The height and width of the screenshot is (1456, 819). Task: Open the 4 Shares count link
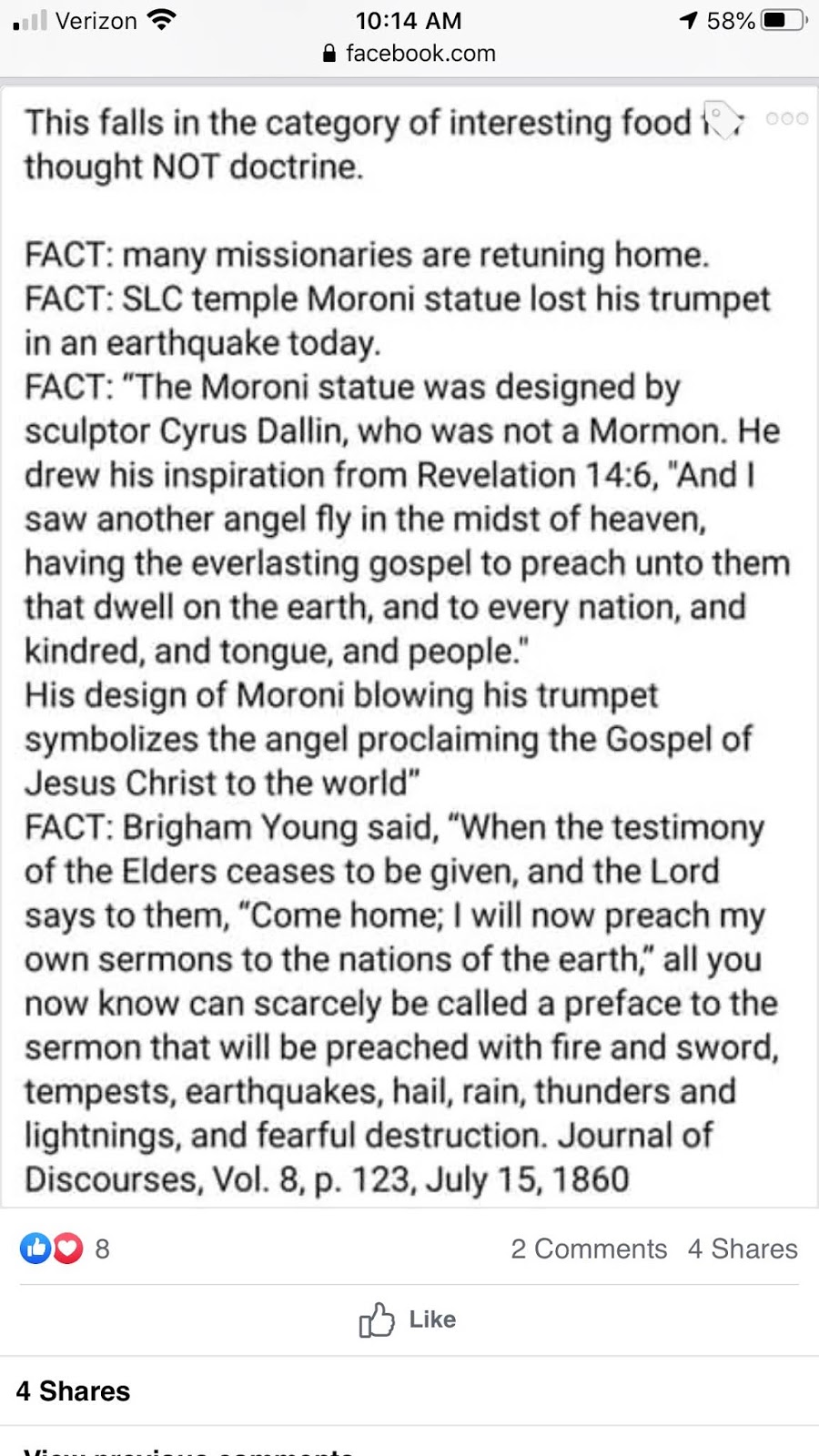tap(743, 1249)
